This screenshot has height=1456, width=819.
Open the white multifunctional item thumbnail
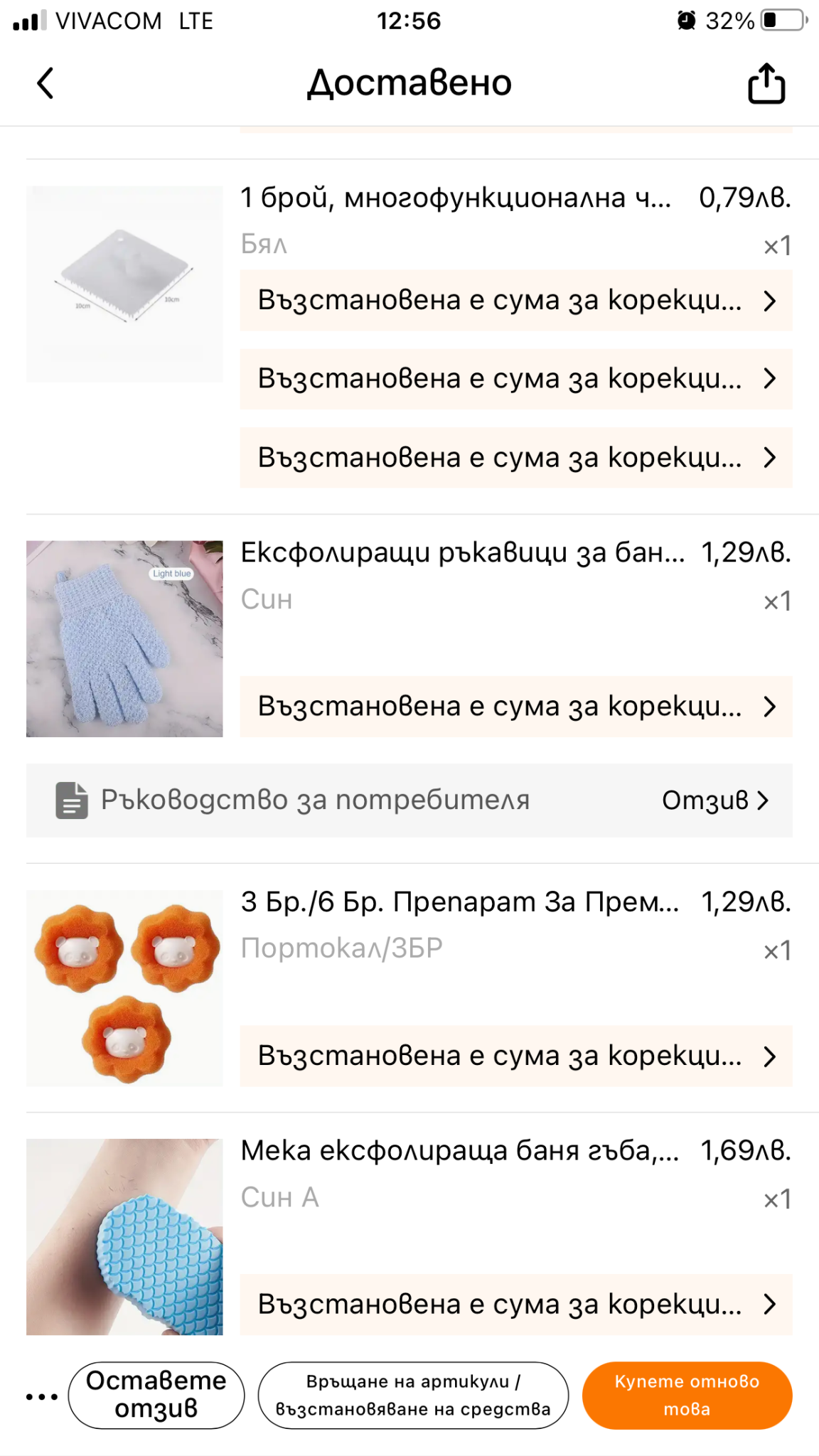[124, 284]
